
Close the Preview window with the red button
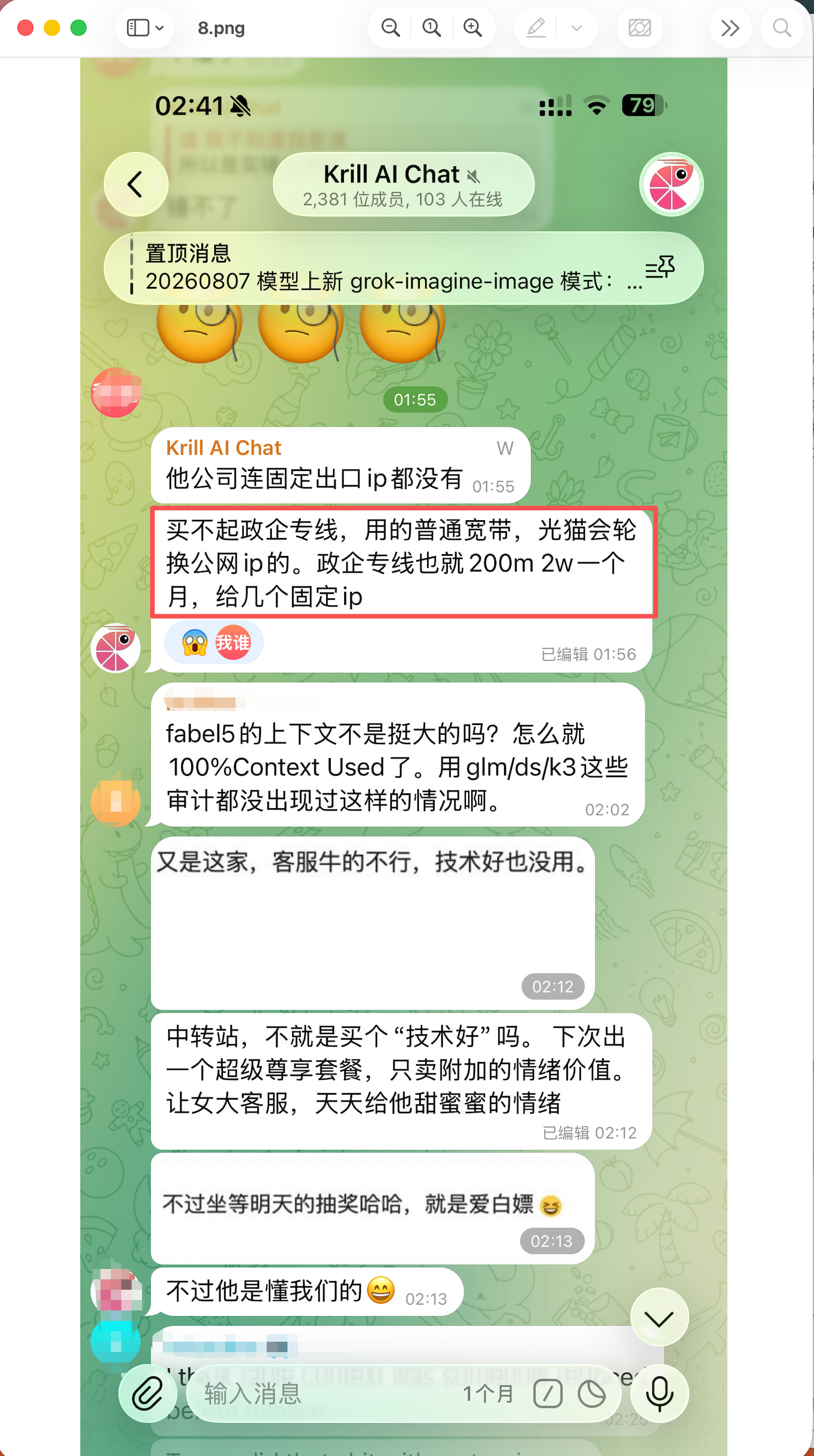25,28
